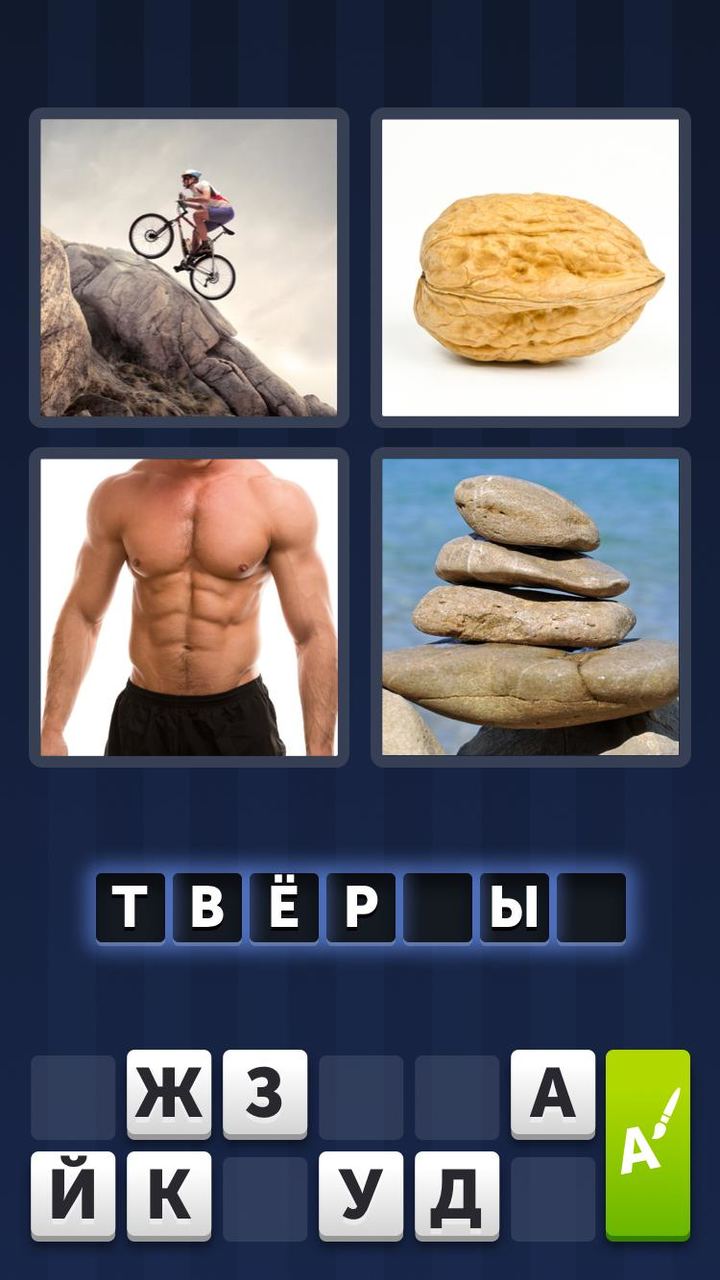Remove the letter Ы from the answer
Viewport: 720px width, 1280px height.
click(514, 908)
